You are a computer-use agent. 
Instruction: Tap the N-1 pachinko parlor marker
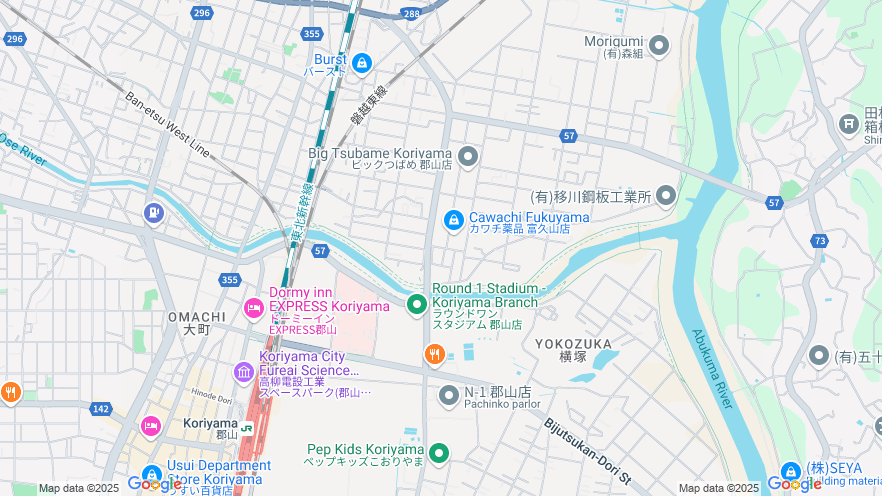point(449,395)
